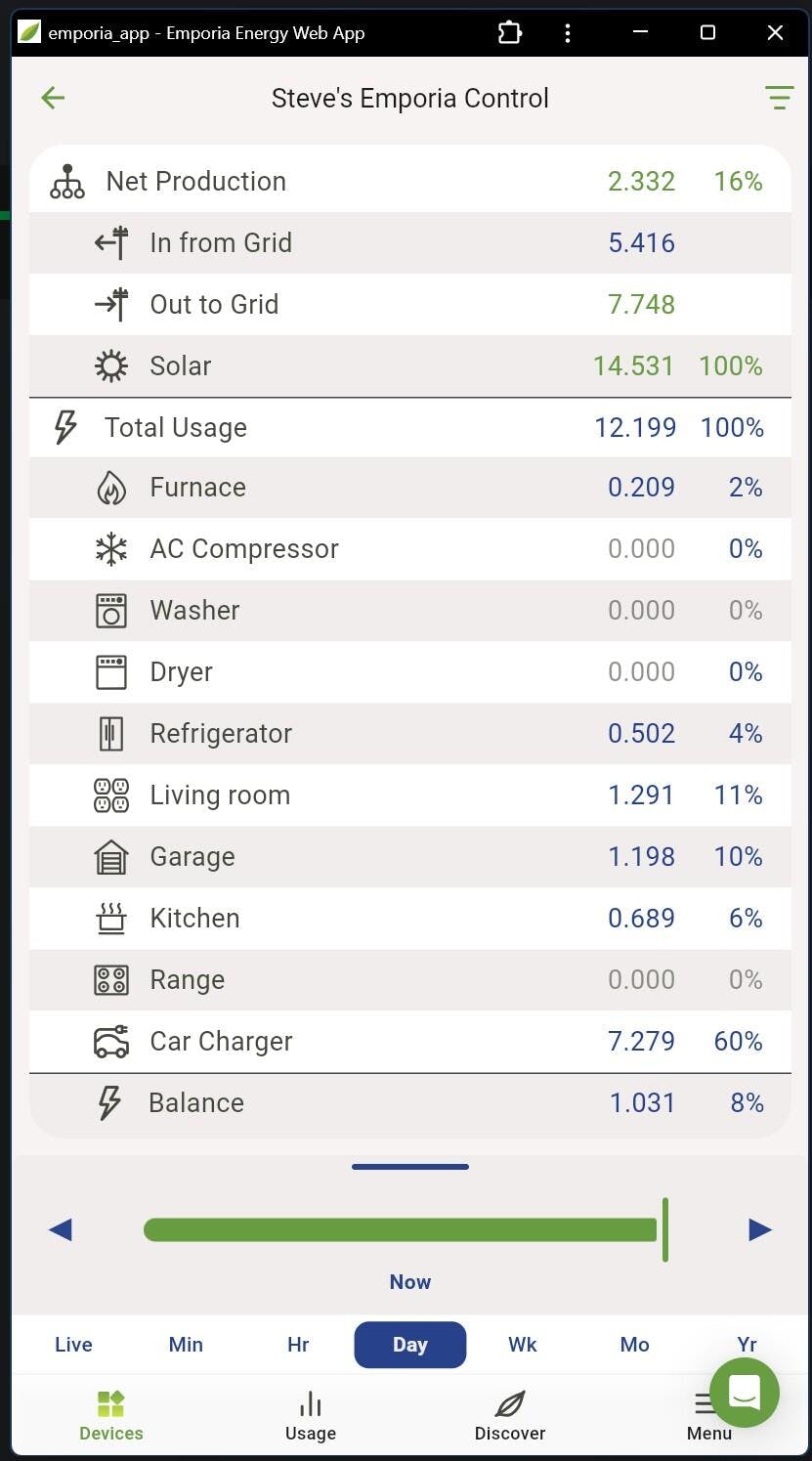Open the Refrigerator device row

pos(410,734)
